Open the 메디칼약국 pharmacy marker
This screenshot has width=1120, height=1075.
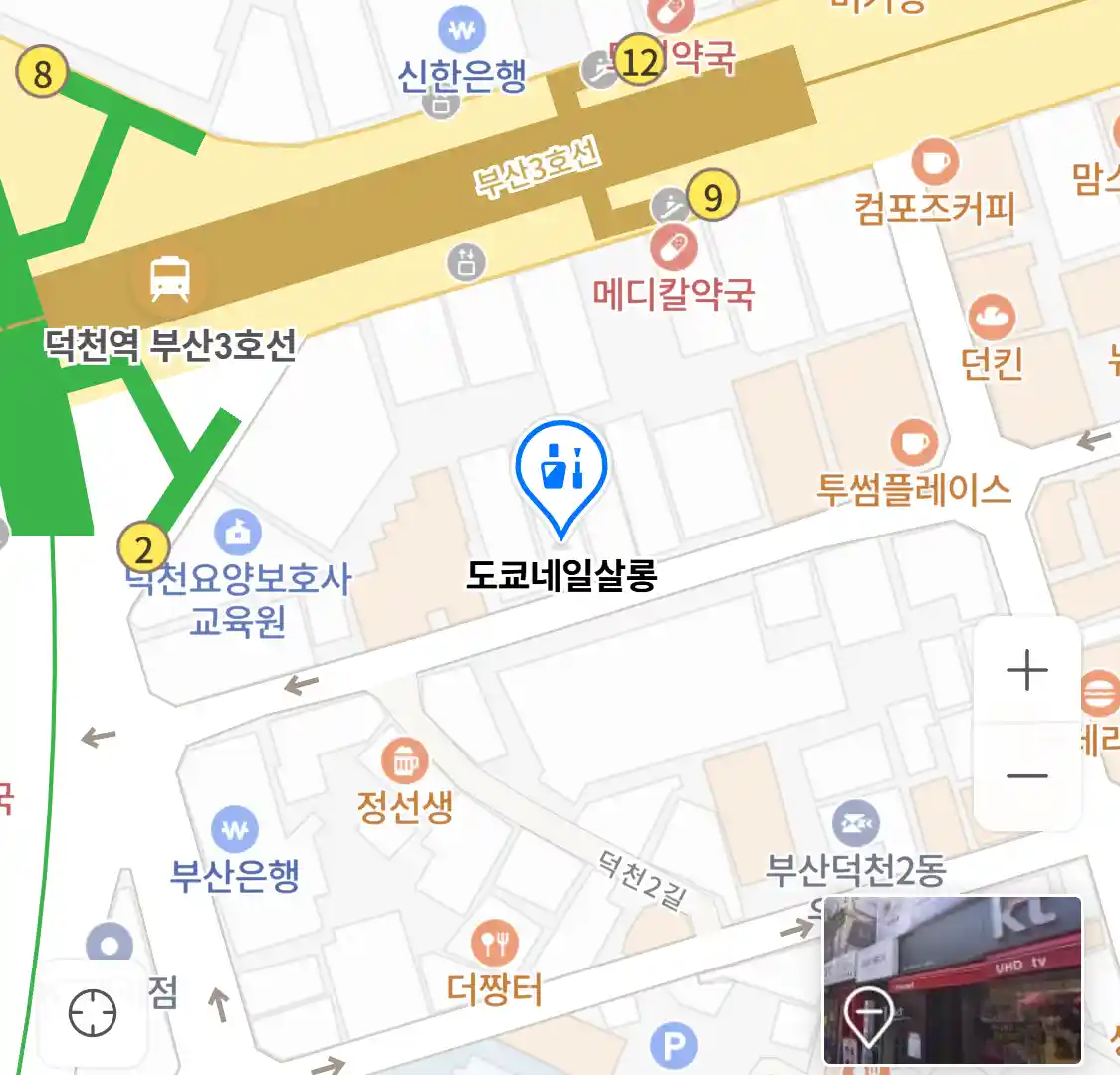[x=674, y=246]
